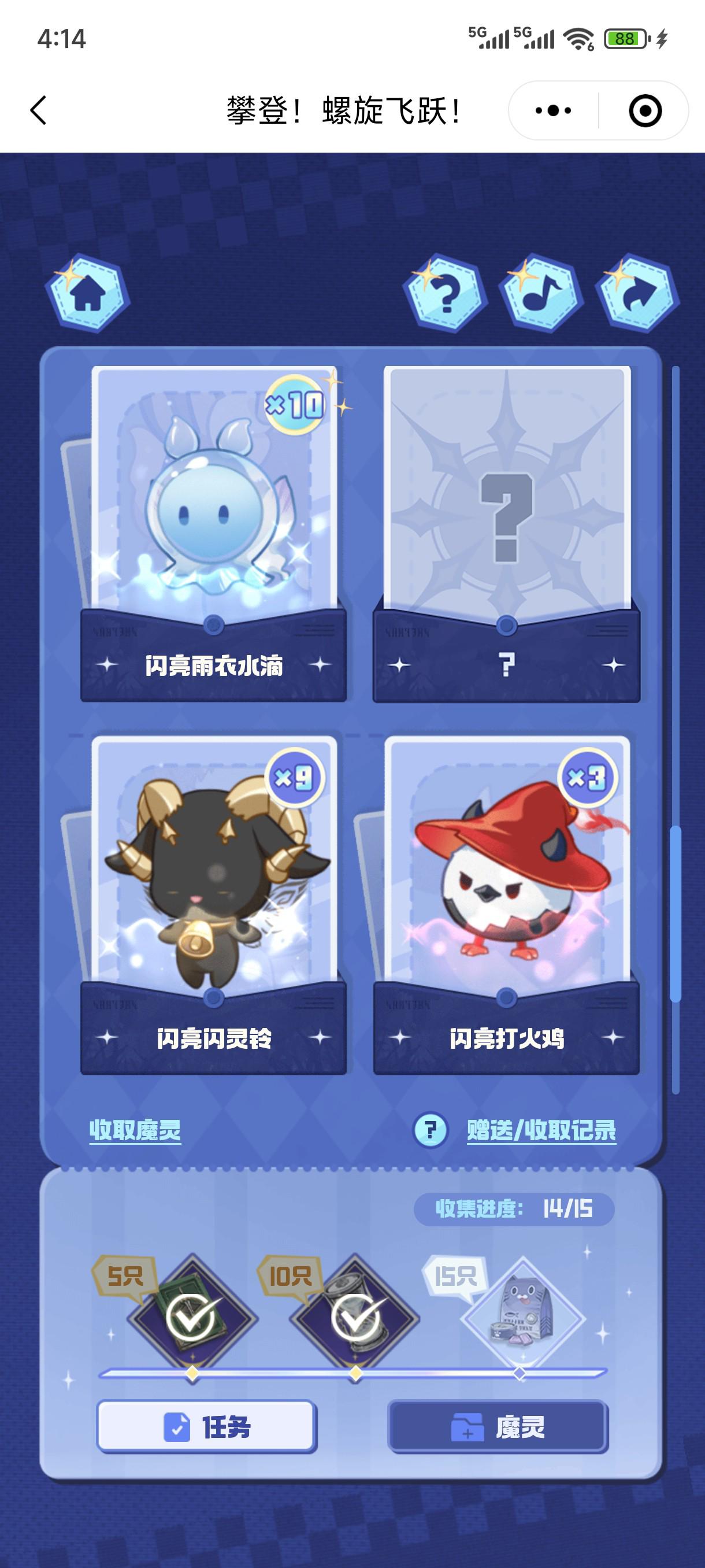Open the 5只 collection reward
The height and width of the screenshot is (1568, 705).
192,1319
